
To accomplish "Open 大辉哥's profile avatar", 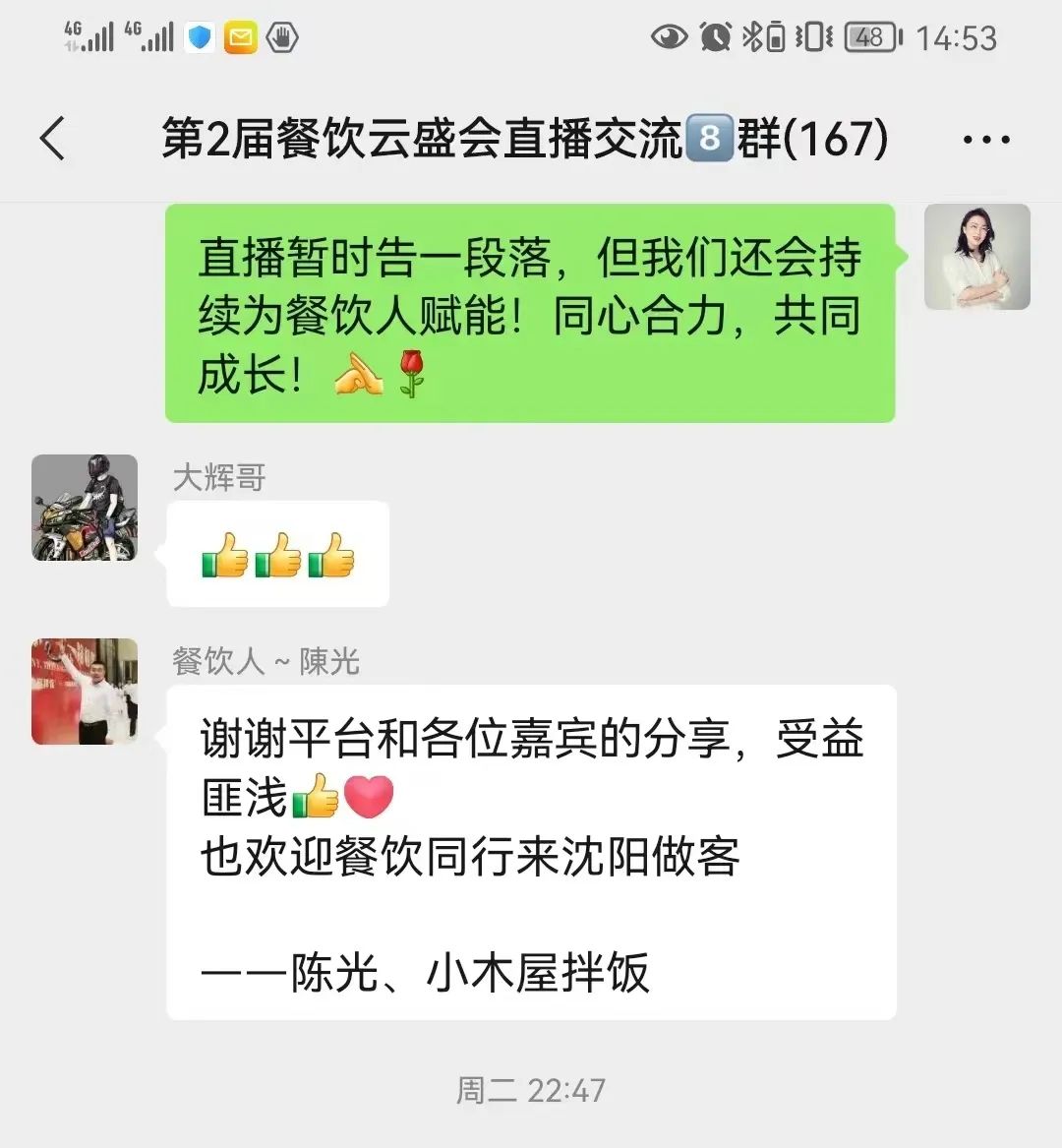I will (84, 508).
